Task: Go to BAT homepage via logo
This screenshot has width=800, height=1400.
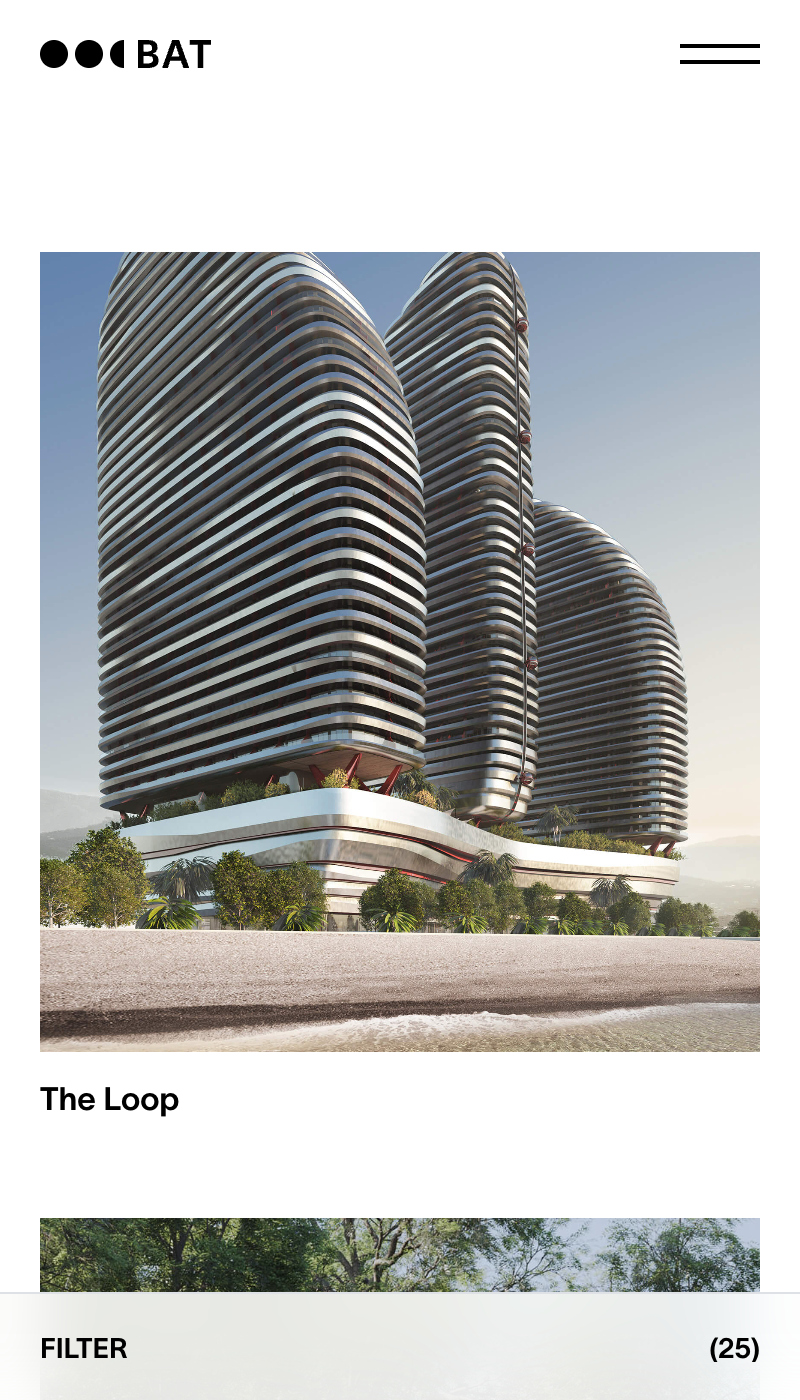Action: tap(125, 54)
